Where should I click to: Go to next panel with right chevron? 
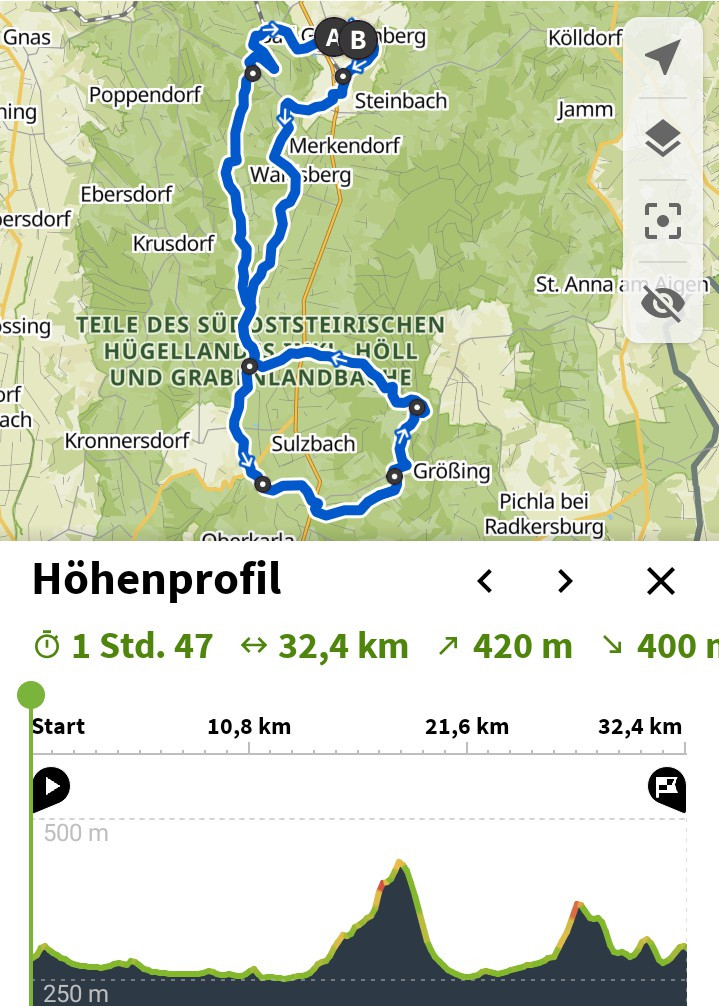click(x=565, y=581)
